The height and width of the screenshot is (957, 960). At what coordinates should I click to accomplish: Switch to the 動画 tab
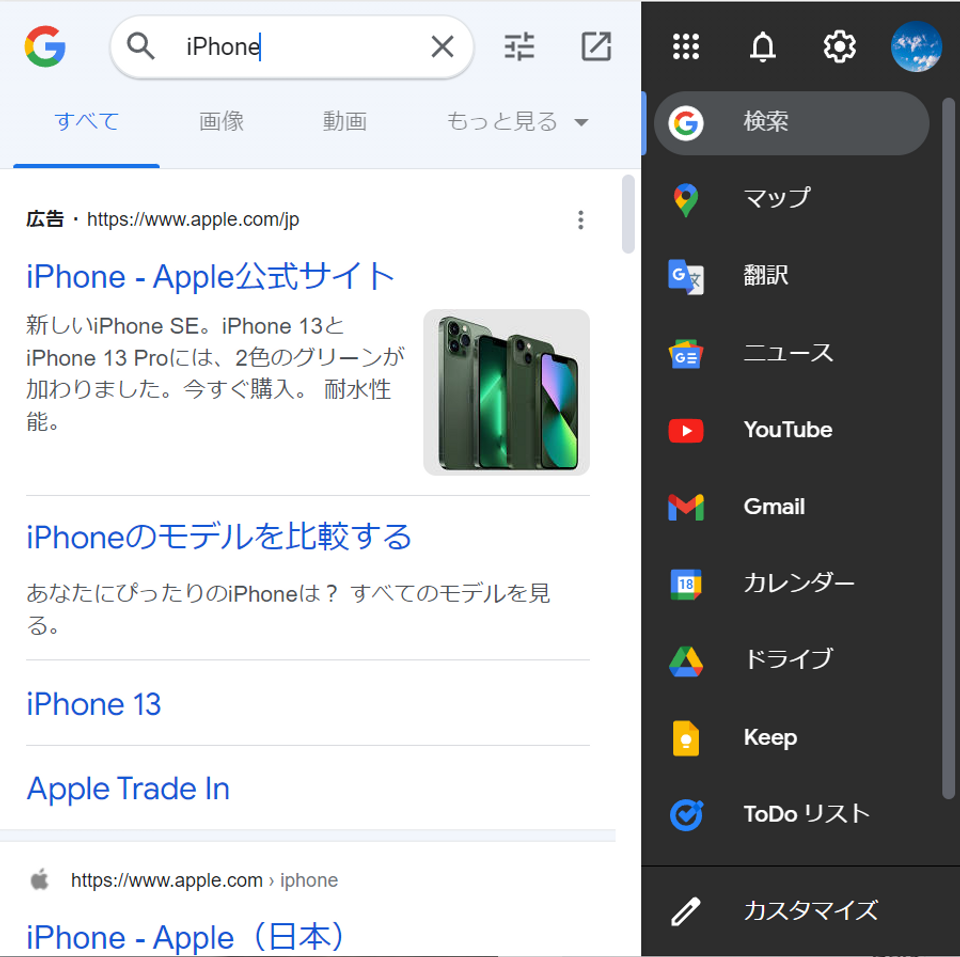click(x=345, y=122)
